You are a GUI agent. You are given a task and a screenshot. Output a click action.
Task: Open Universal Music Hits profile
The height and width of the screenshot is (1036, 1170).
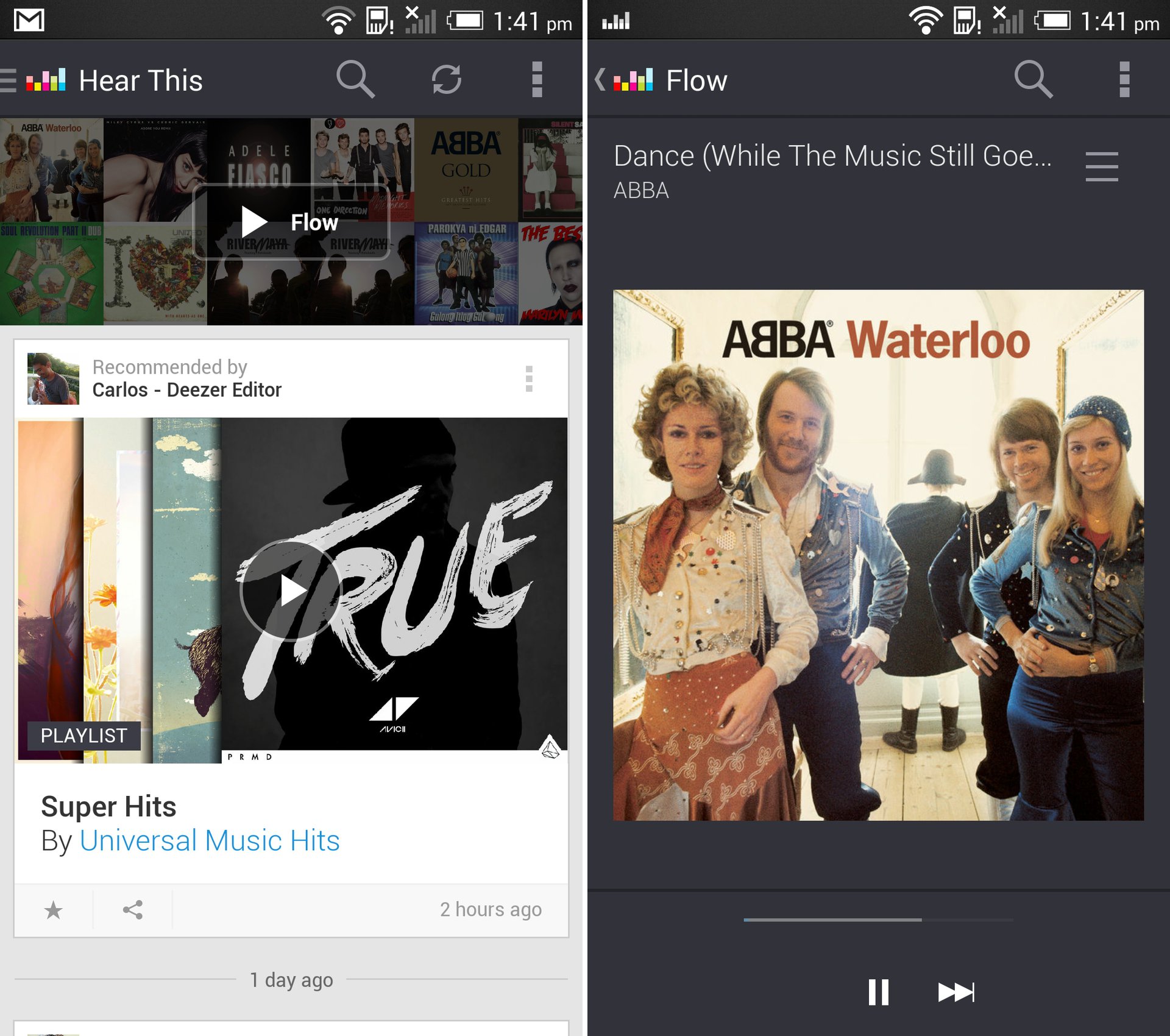coord(209,840)
